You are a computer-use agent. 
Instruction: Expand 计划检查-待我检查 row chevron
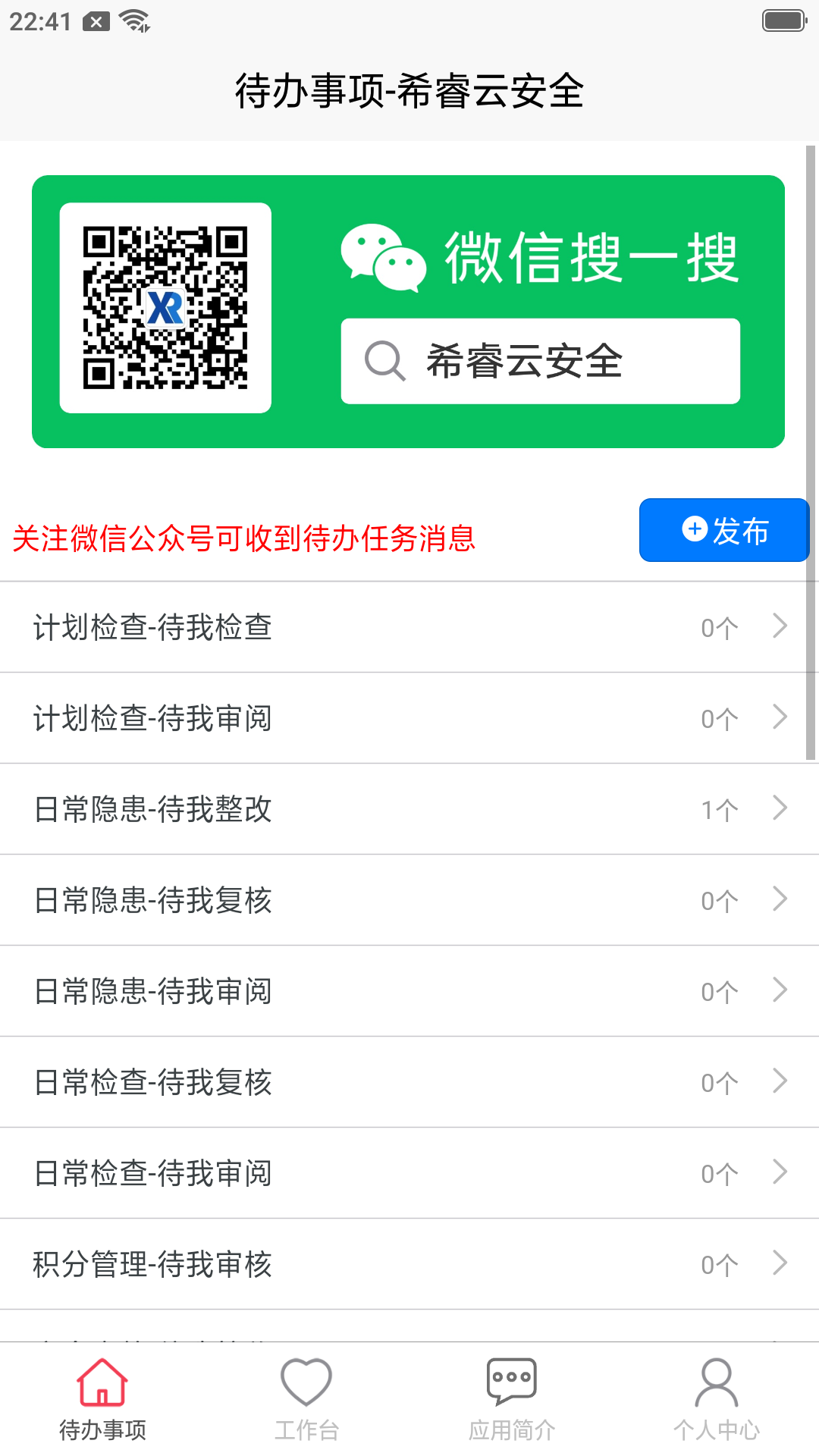(780, 626)
